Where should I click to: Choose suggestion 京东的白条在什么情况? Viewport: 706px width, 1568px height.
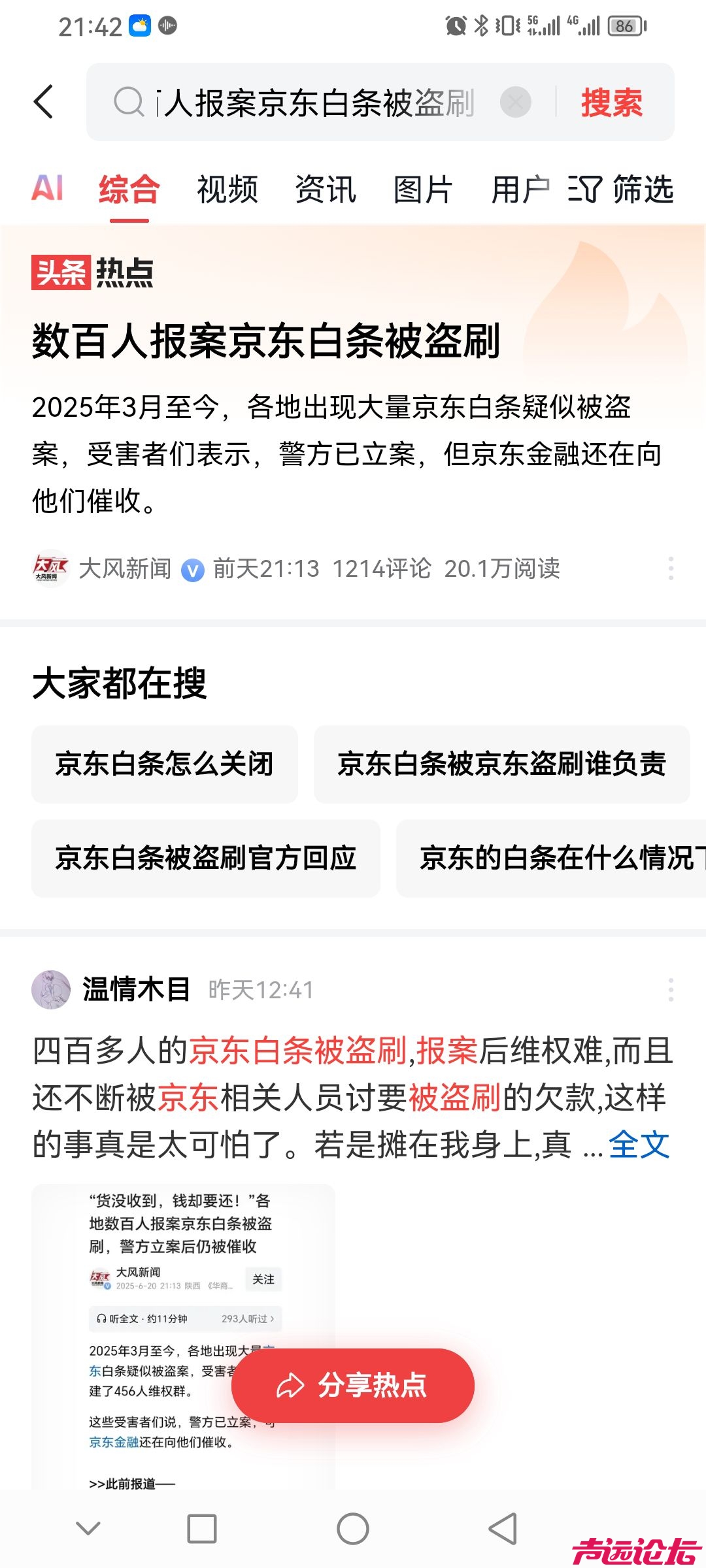(556, 858)
